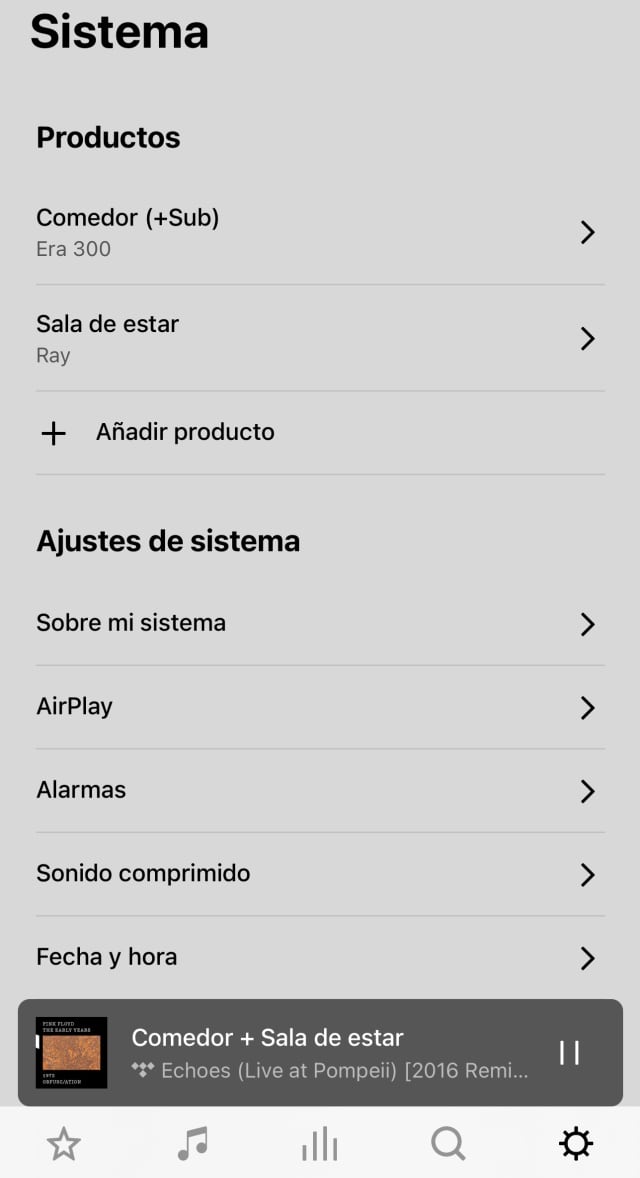Switch to the rooms bars tab
640x1178 pixels.
320,1143
